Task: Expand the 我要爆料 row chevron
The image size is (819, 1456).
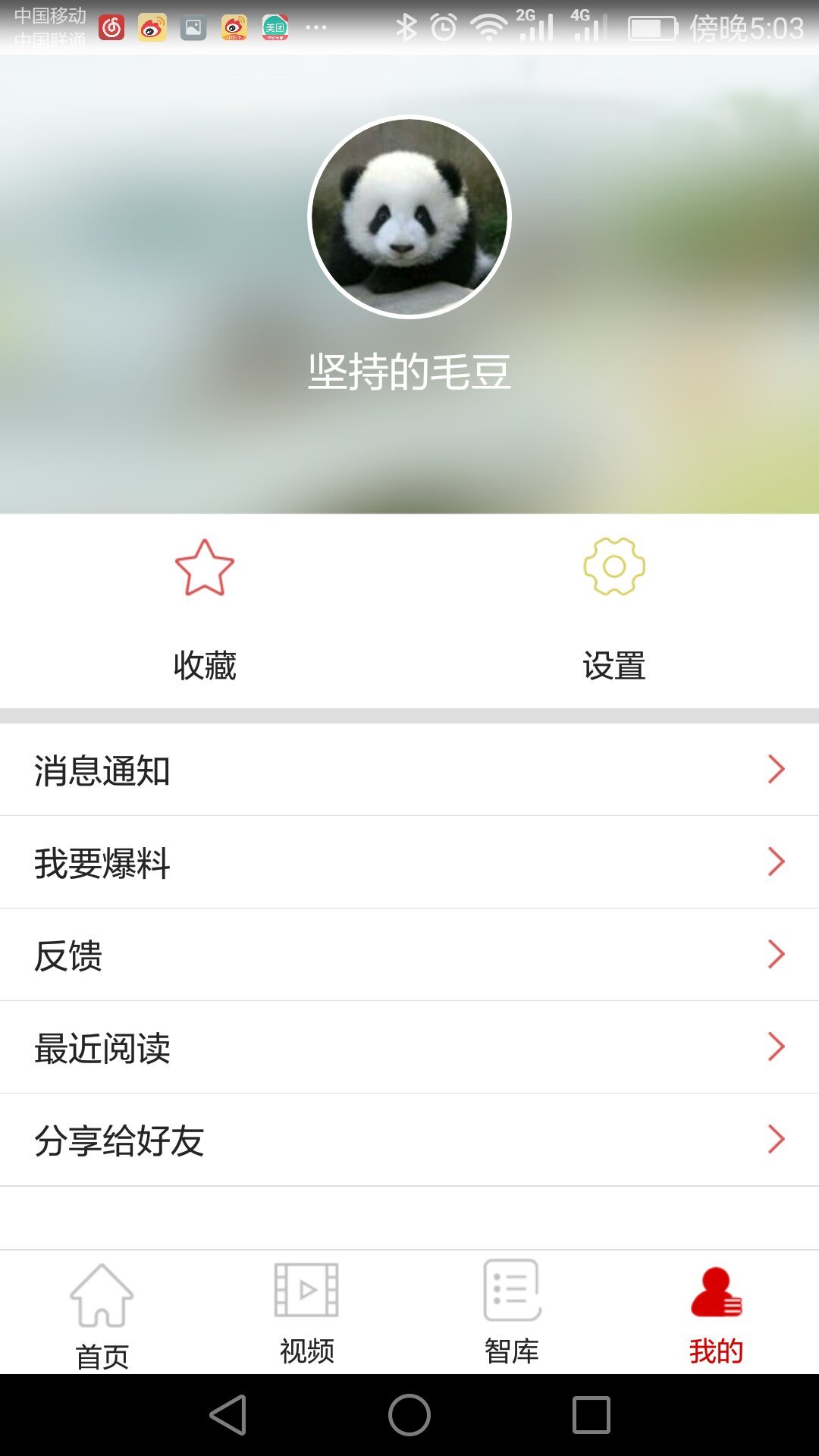Action: 775,862
